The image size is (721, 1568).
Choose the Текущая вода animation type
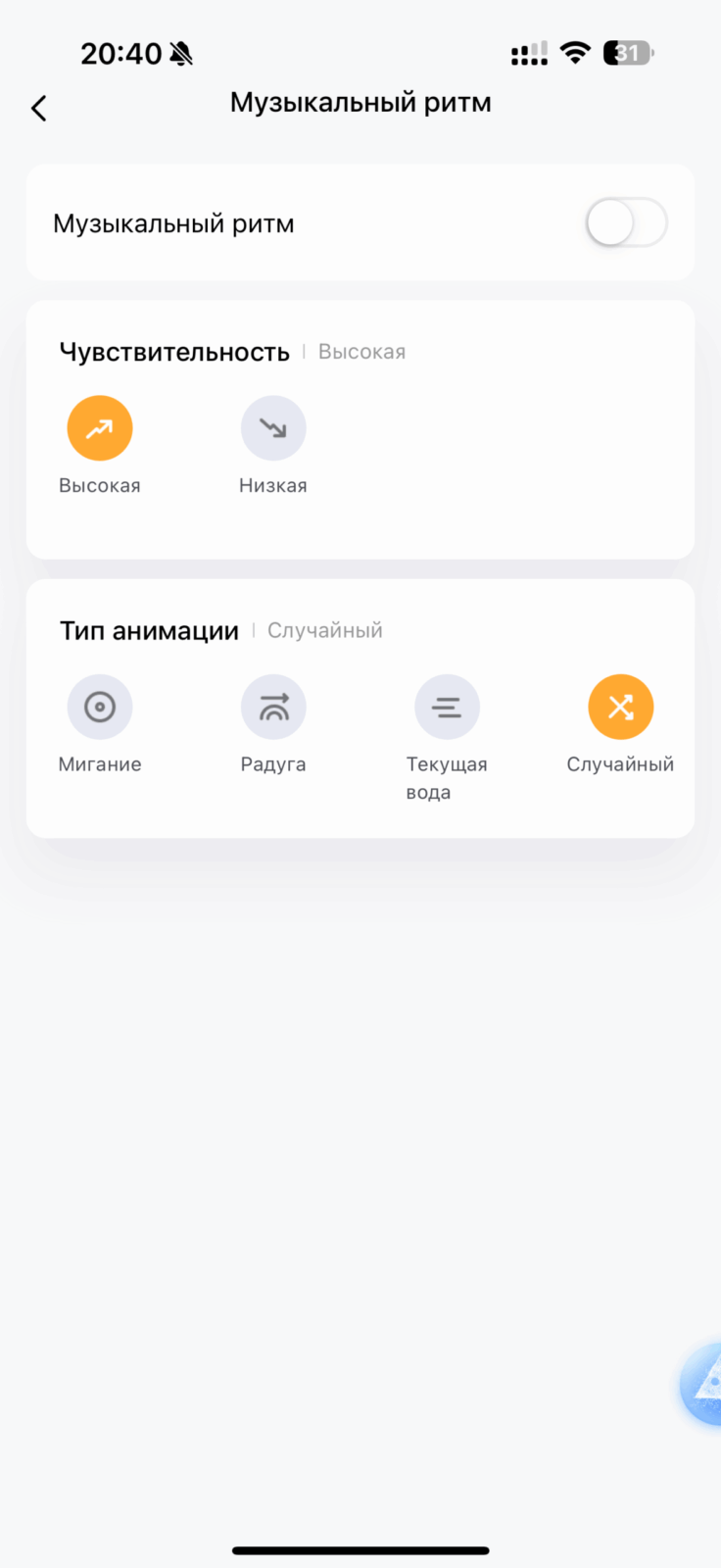tap(447, 707)
